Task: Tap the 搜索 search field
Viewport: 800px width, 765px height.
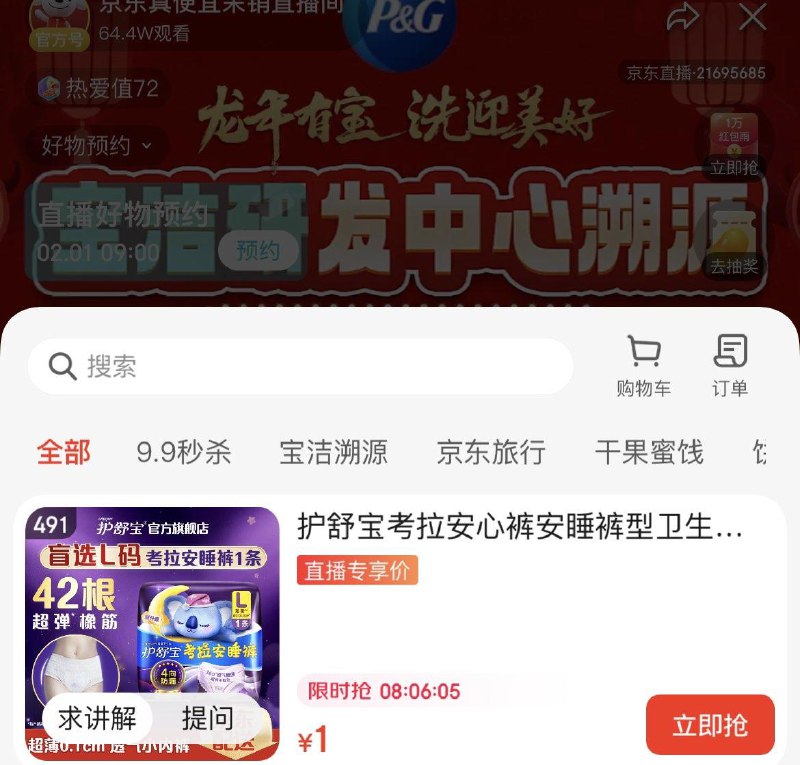Action: click(x=300, y=366)
